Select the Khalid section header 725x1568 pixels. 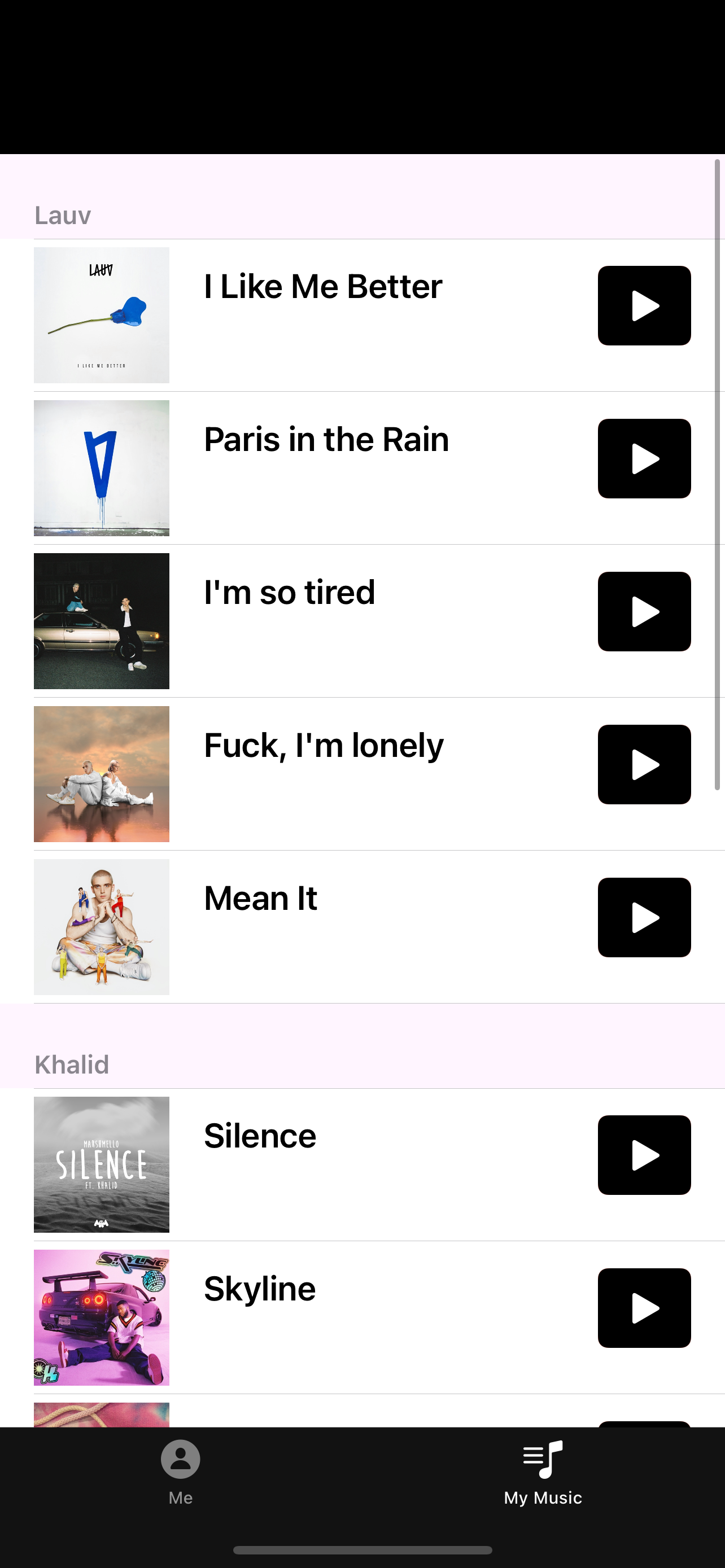[71, 1064]
